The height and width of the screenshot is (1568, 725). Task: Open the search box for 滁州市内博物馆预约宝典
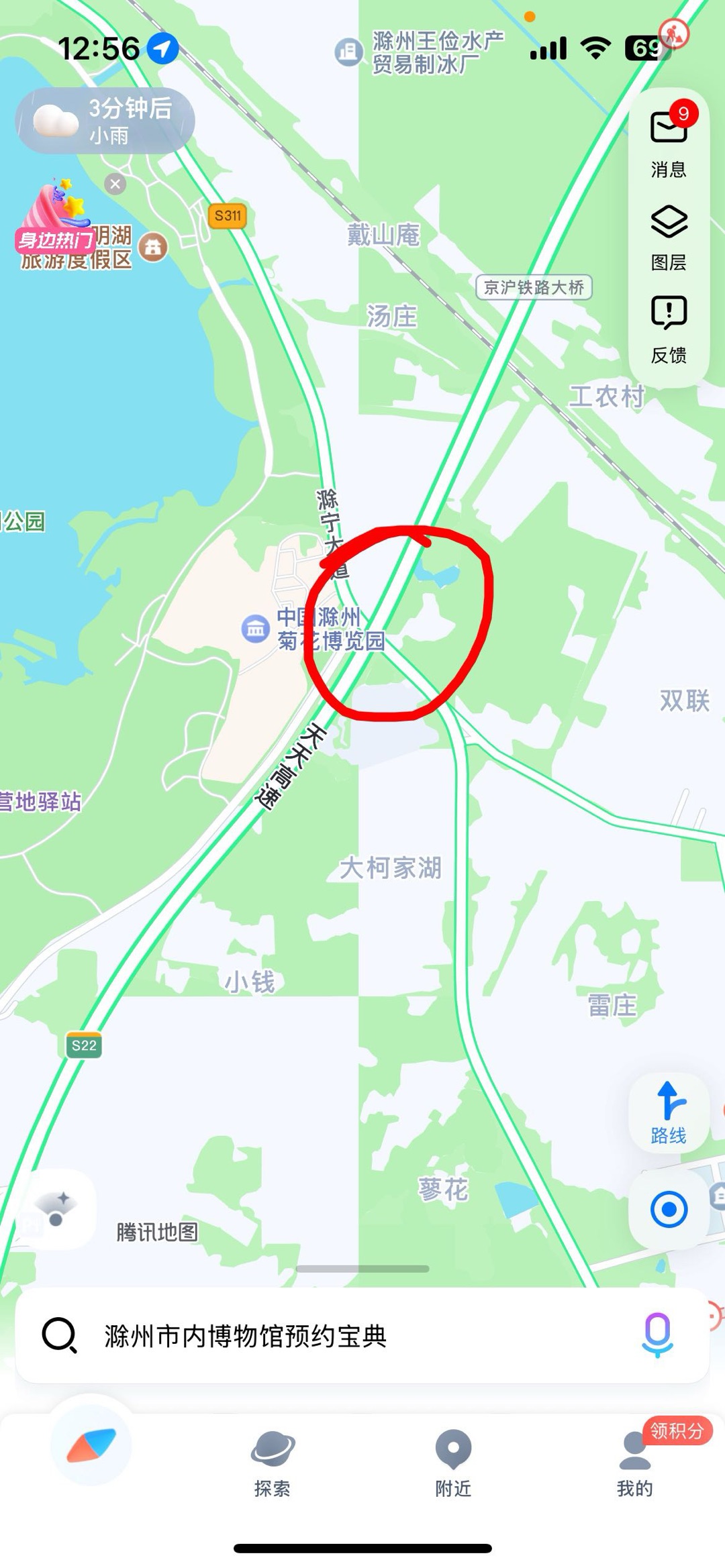tap(336, 1336)
